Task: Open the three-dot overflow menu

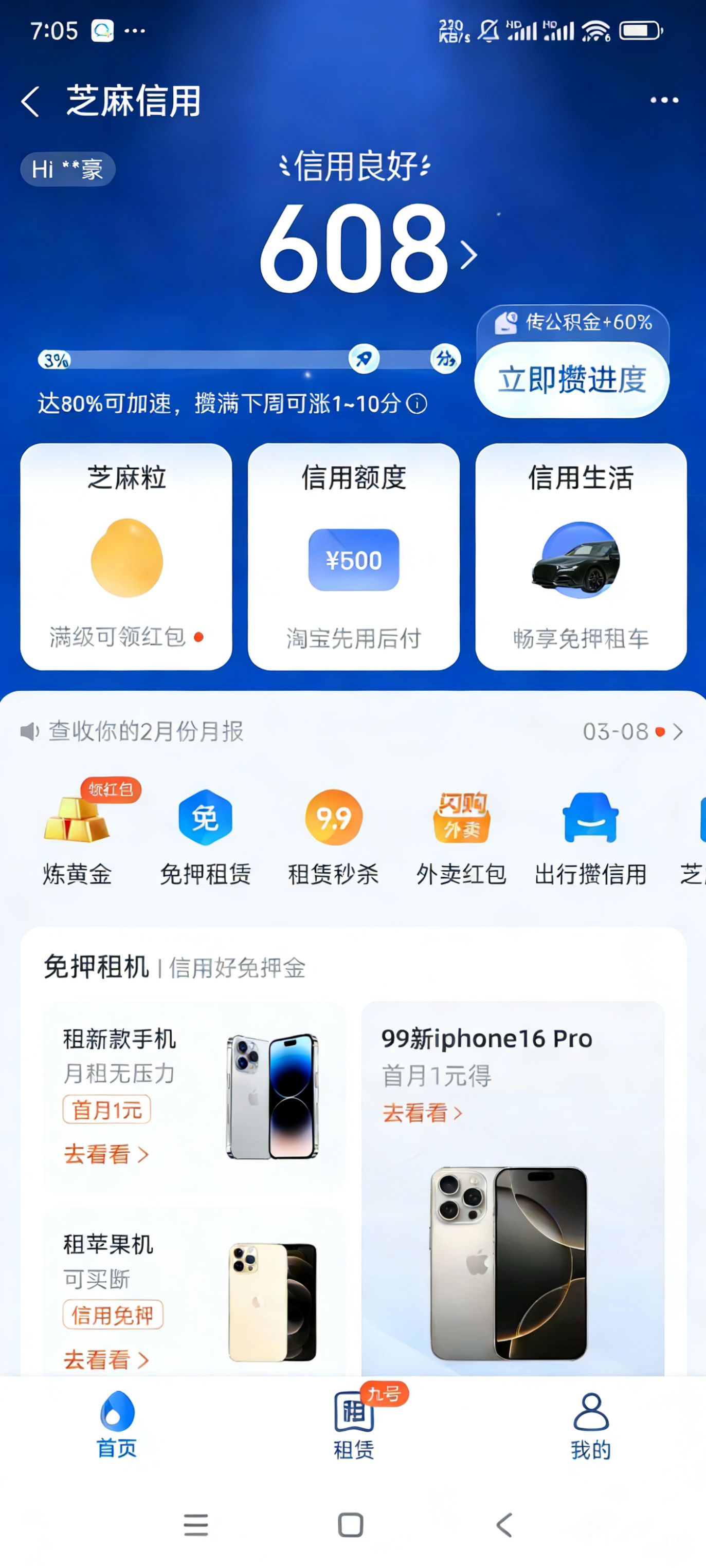Action: [x=663, y=100]
